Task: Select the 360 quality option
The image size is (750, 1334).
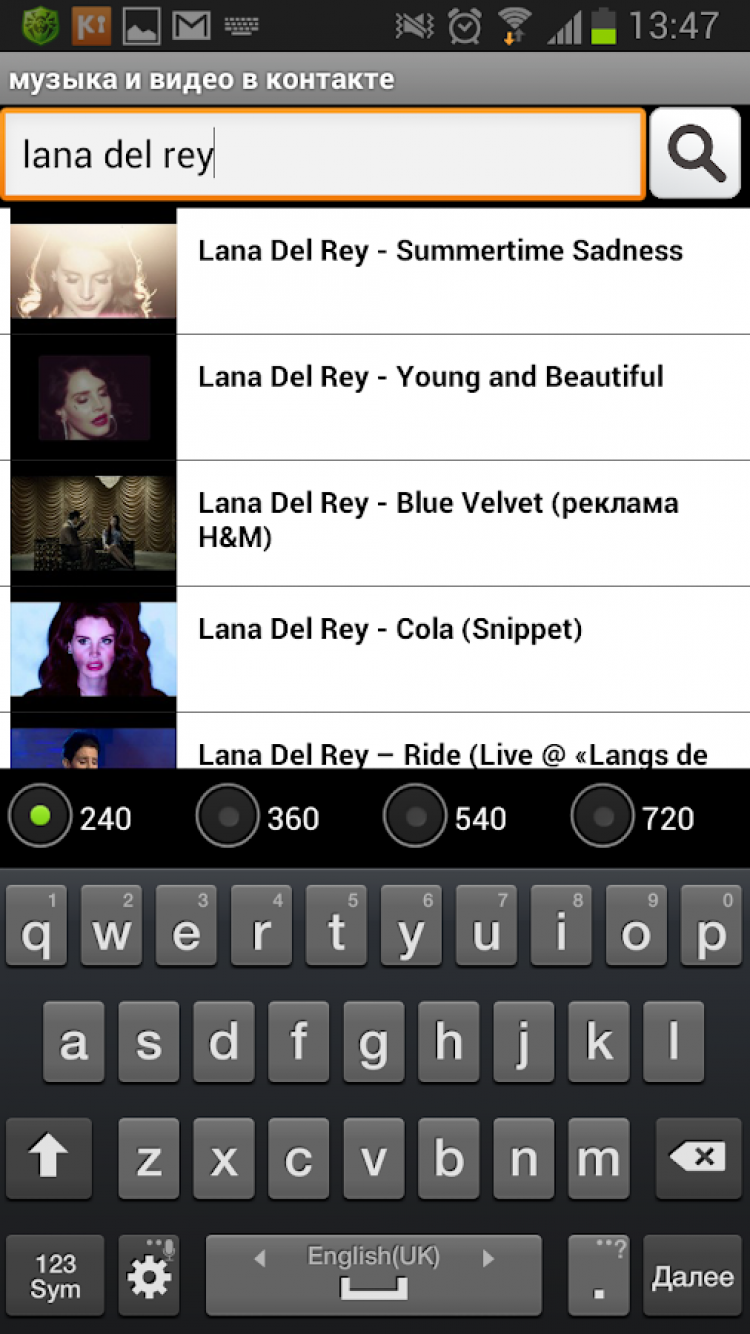Action: [228, 817]
